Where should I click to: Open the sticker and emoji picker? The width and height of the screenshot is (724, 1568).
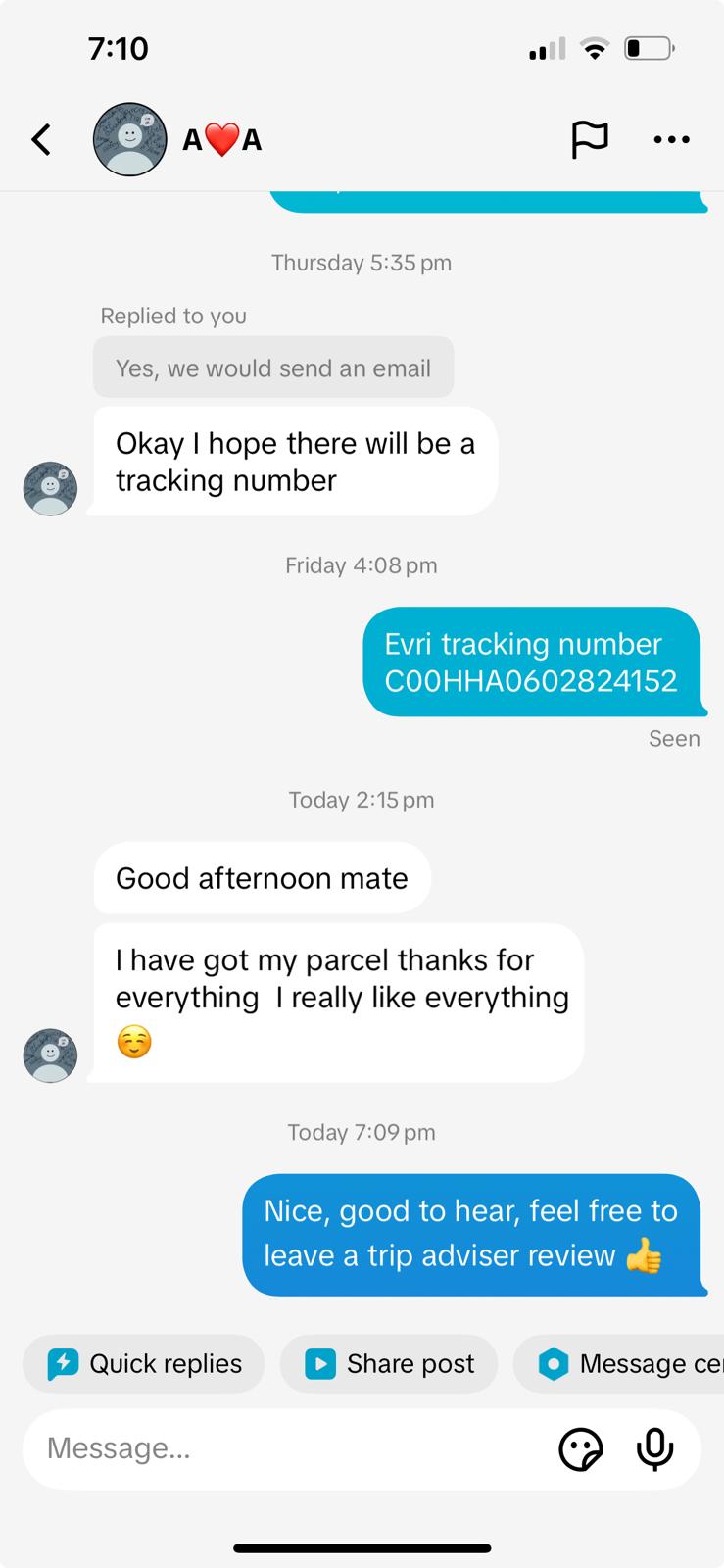(580, 1449)
